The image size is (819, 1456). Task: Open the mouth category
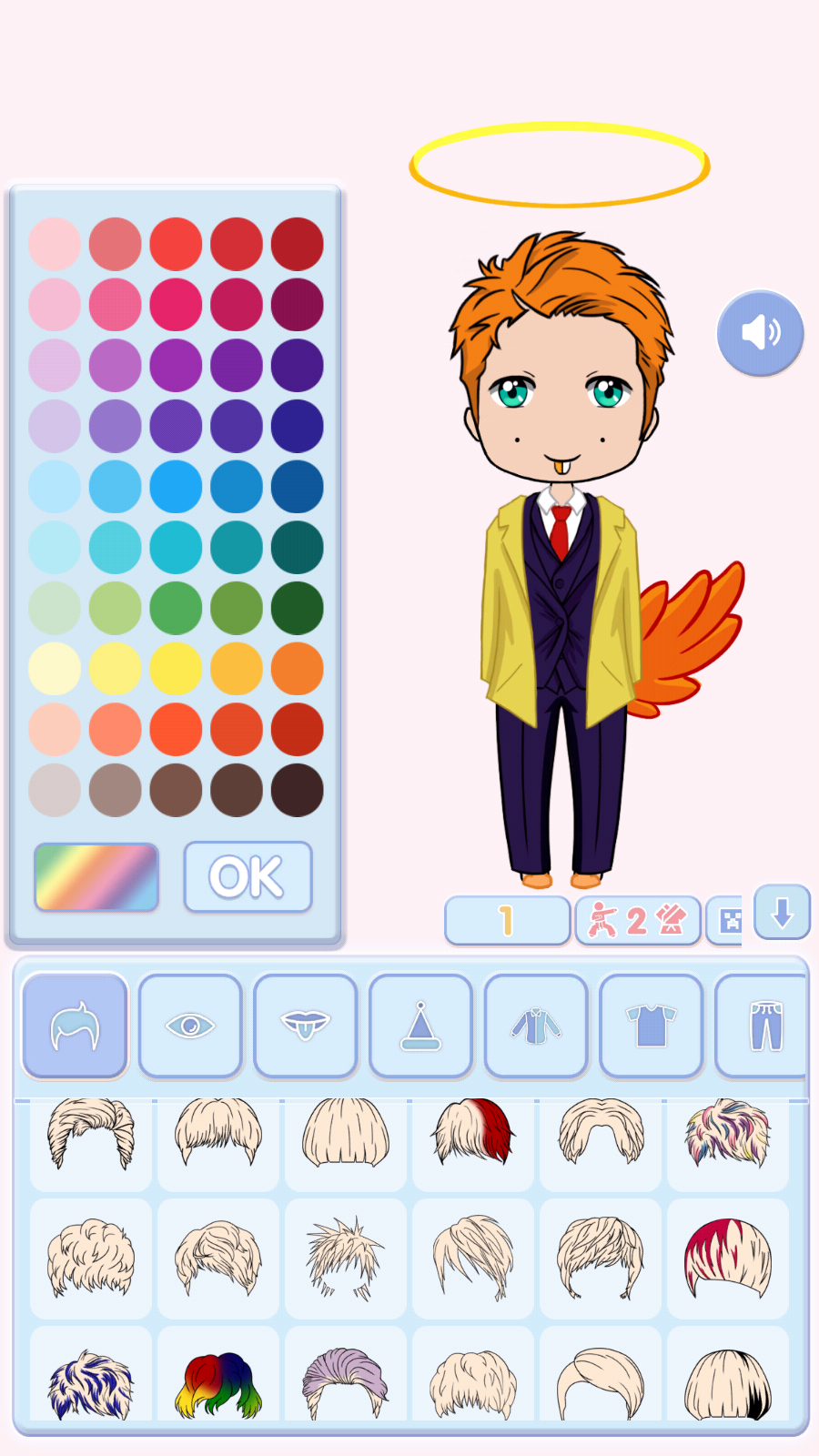pos(305,1026)
